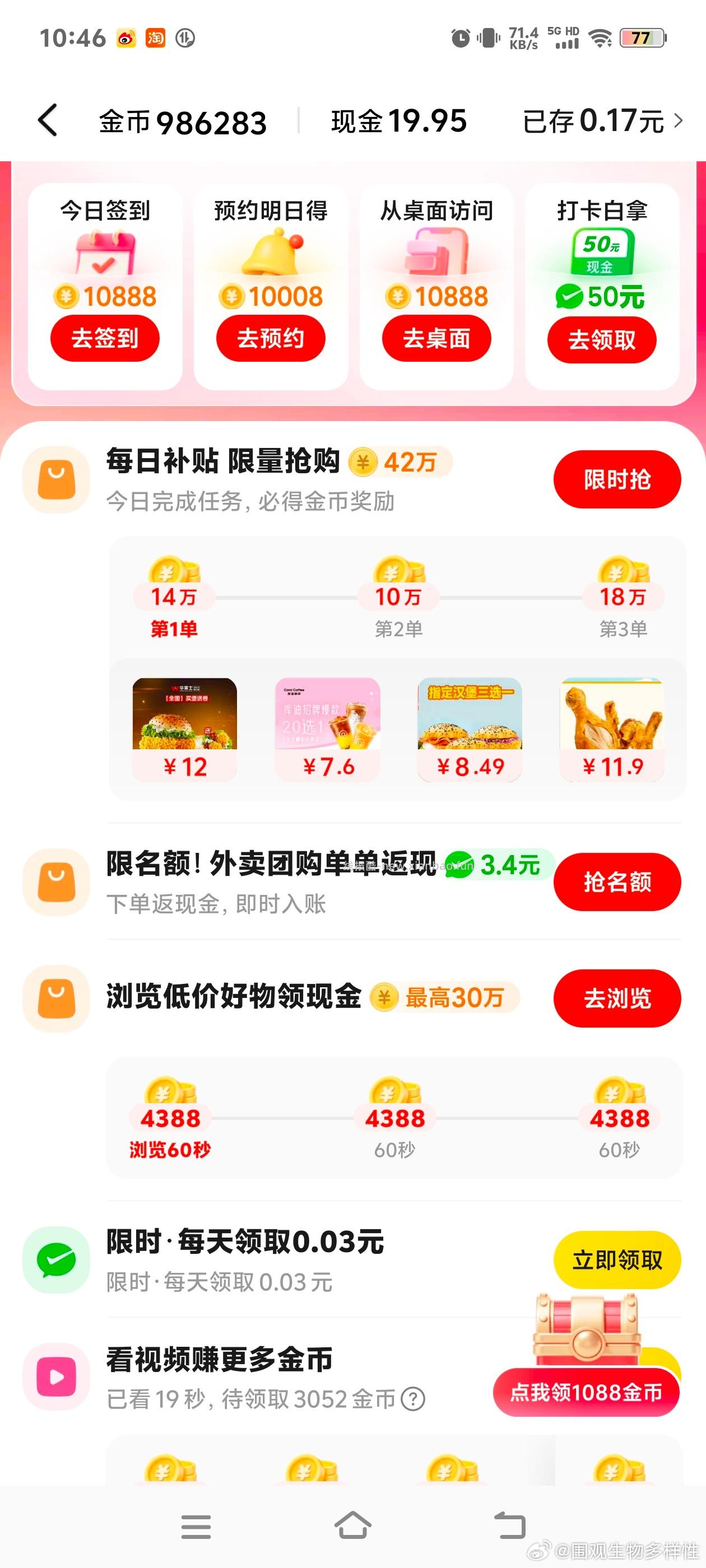Tap the orange shopping bag icon beside 每日补贴
This screenshot has width=706, height=1568.
[56, 479]
